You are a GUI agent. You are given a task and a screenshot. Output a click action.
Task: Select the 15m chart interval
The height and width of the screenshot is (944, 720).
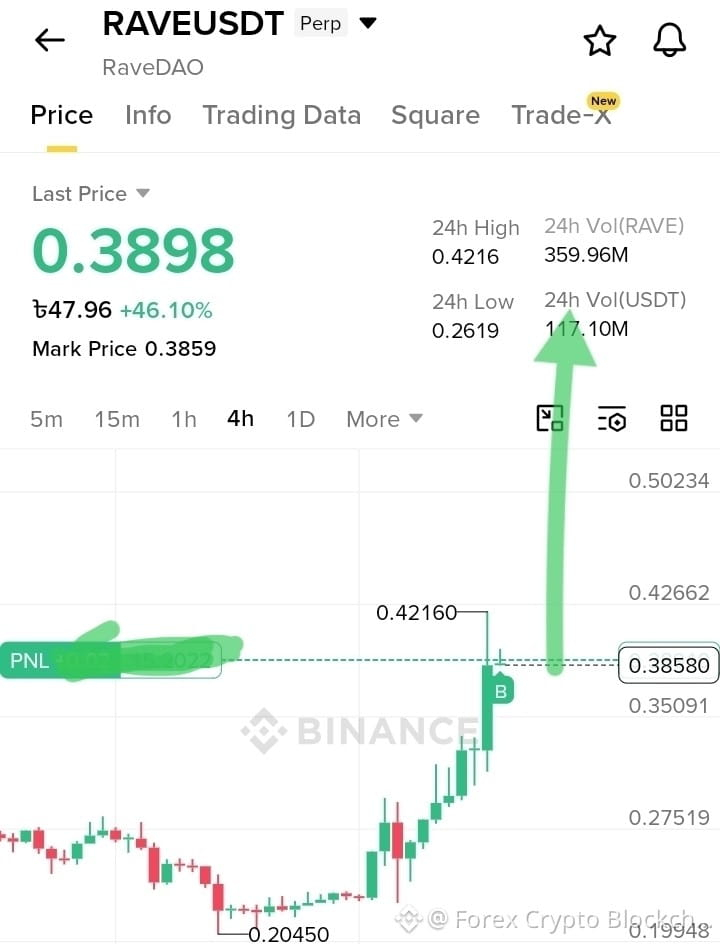(117, 419)
